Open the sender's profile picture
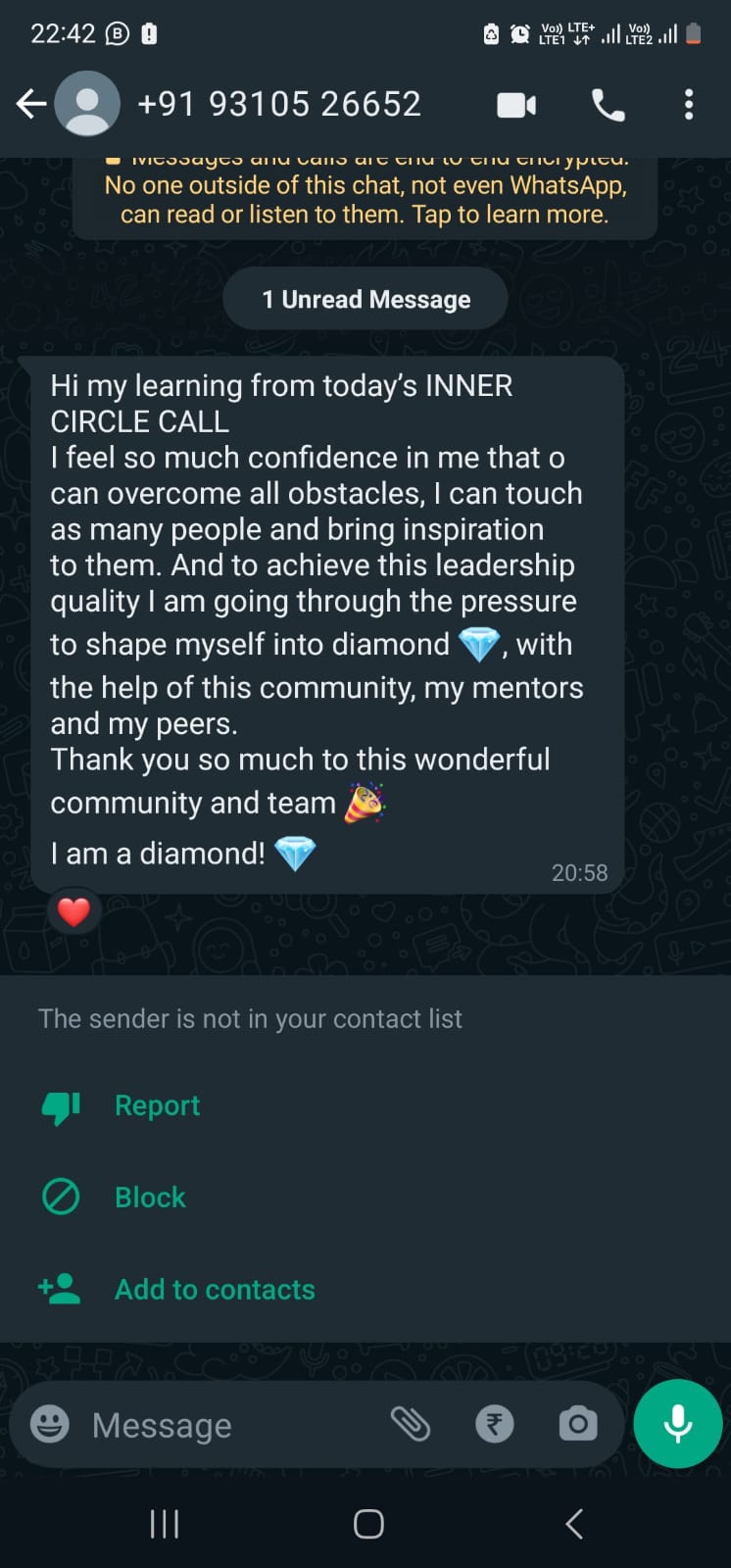 click(x=86, y=103)
